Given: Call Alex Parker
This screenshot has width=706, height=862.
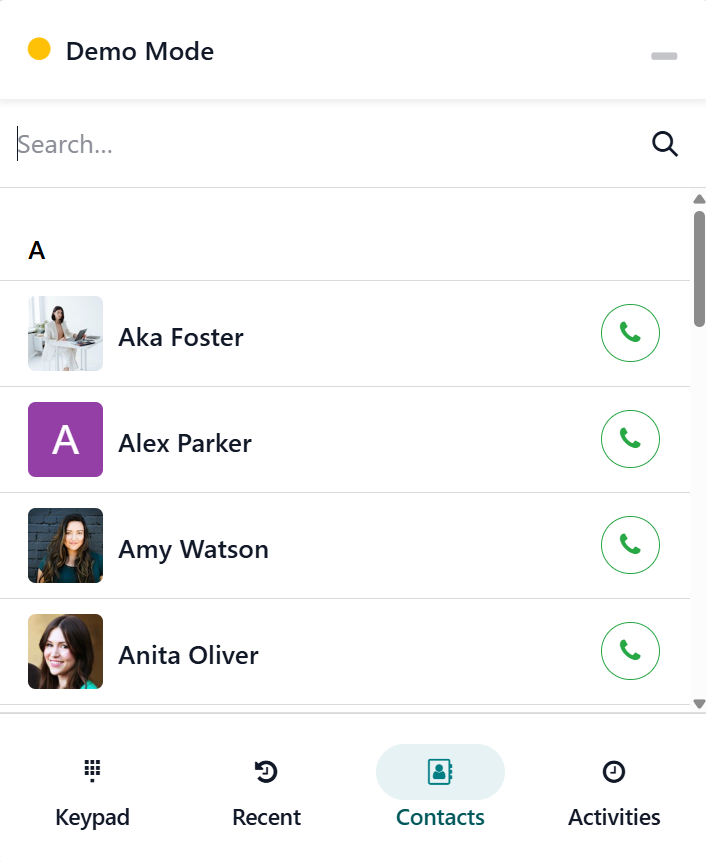Looking at the screenshot, I should (x=630, y=439).
